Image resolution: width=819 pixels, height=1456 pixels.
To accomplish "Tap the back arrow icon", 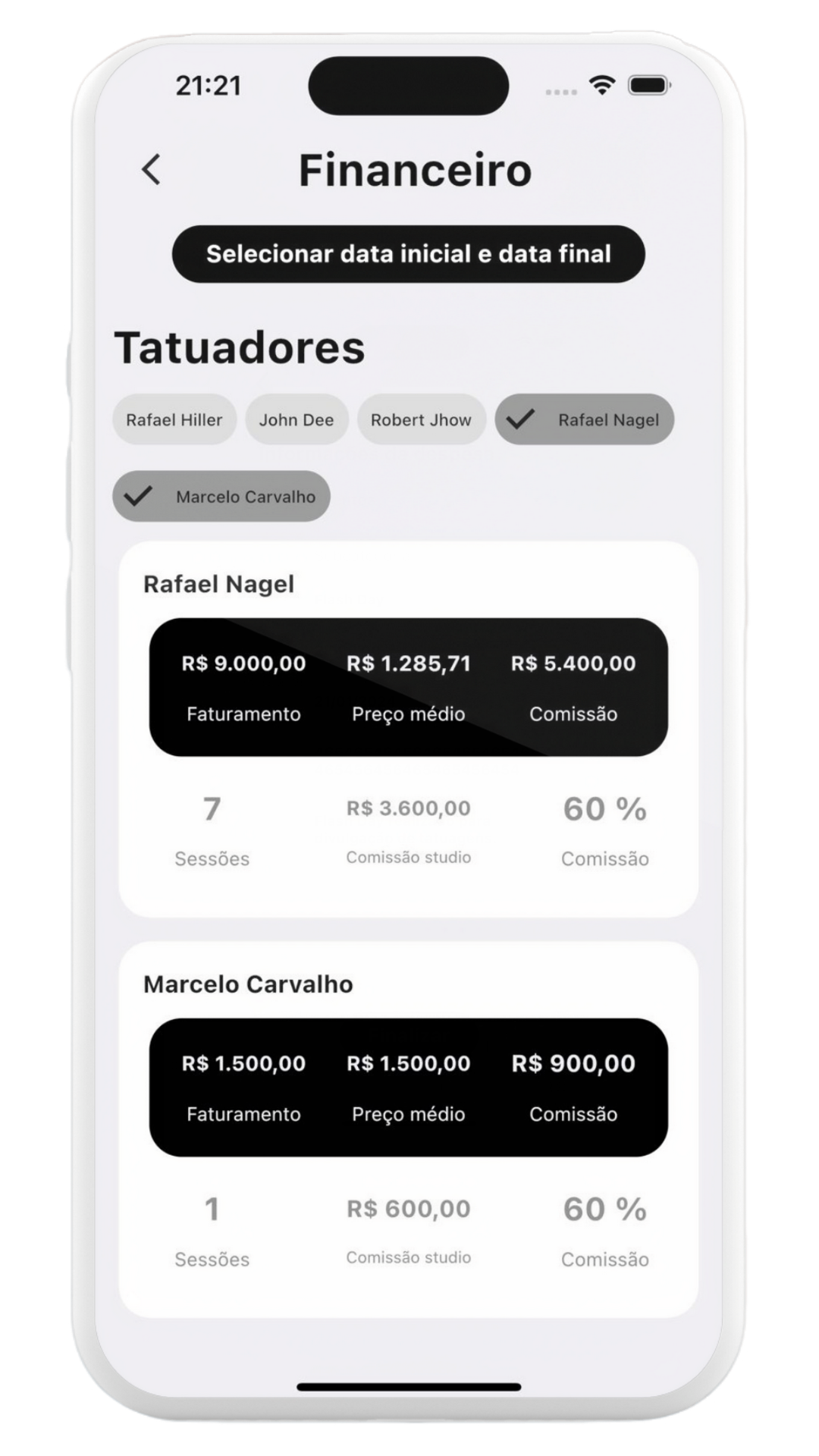I will point(151,168).
